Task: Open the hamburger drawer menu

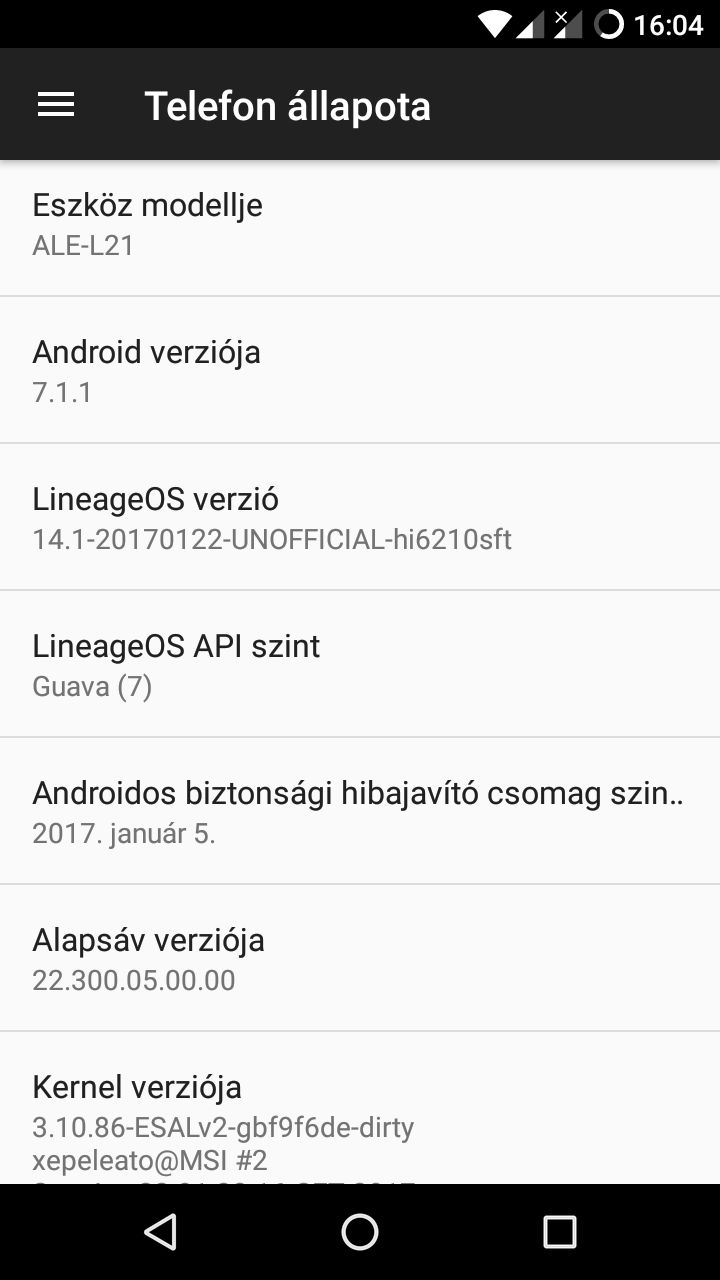Action: (x=56, y=105)
